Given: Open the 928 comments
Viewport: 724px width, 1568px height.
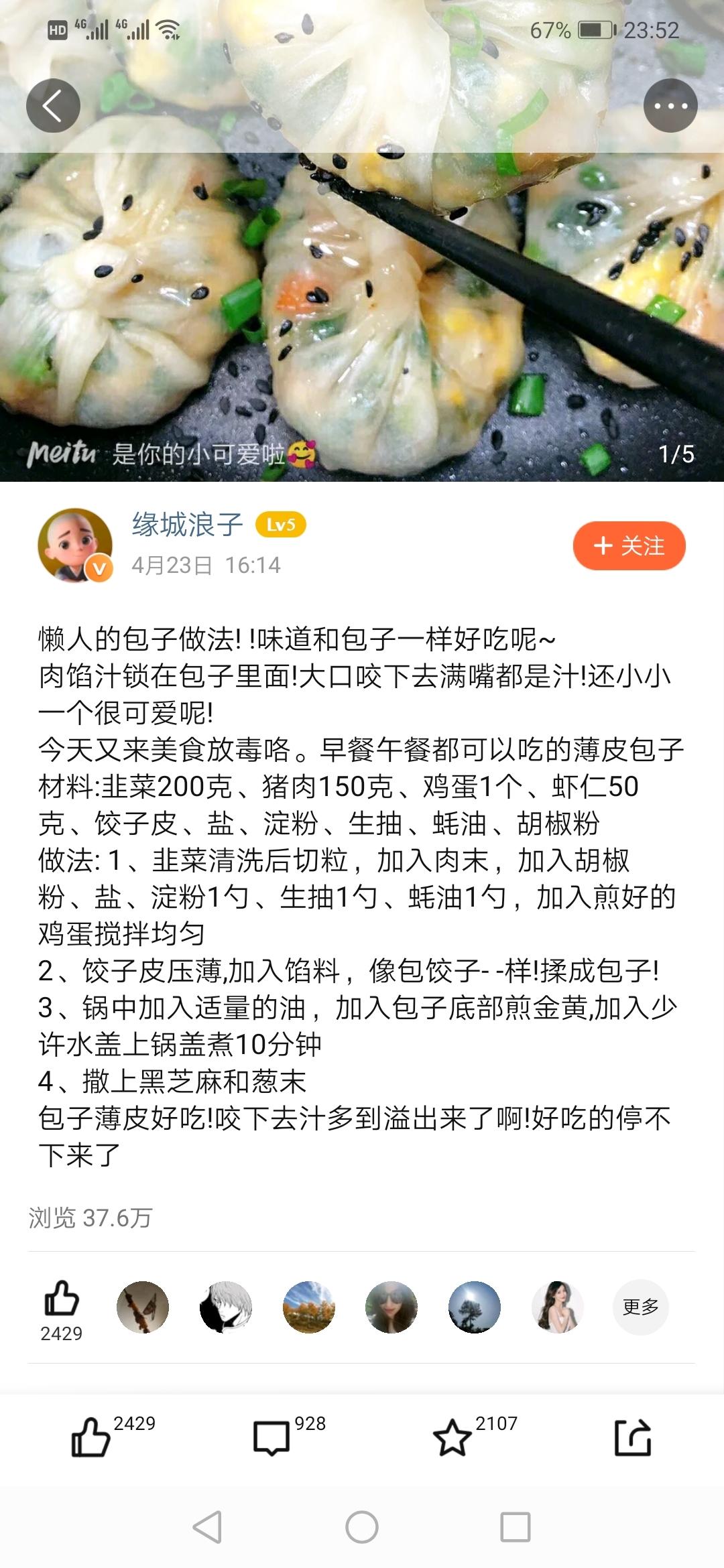Looking at the screenshot, I should tap(272, 1437).
